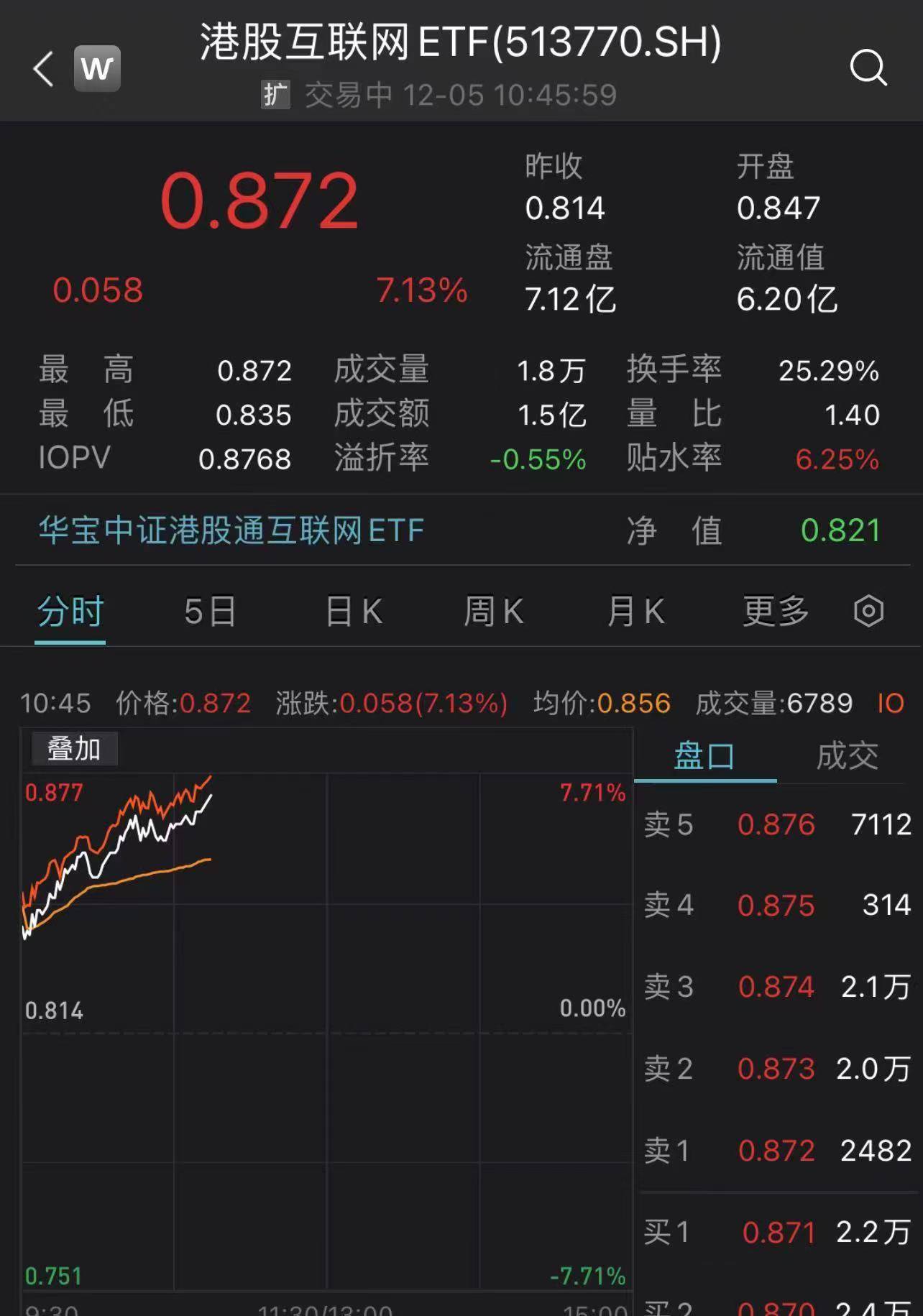Open the 周K weekly chart option
This screenshot has height=1316, width=923.
[494, 611]
